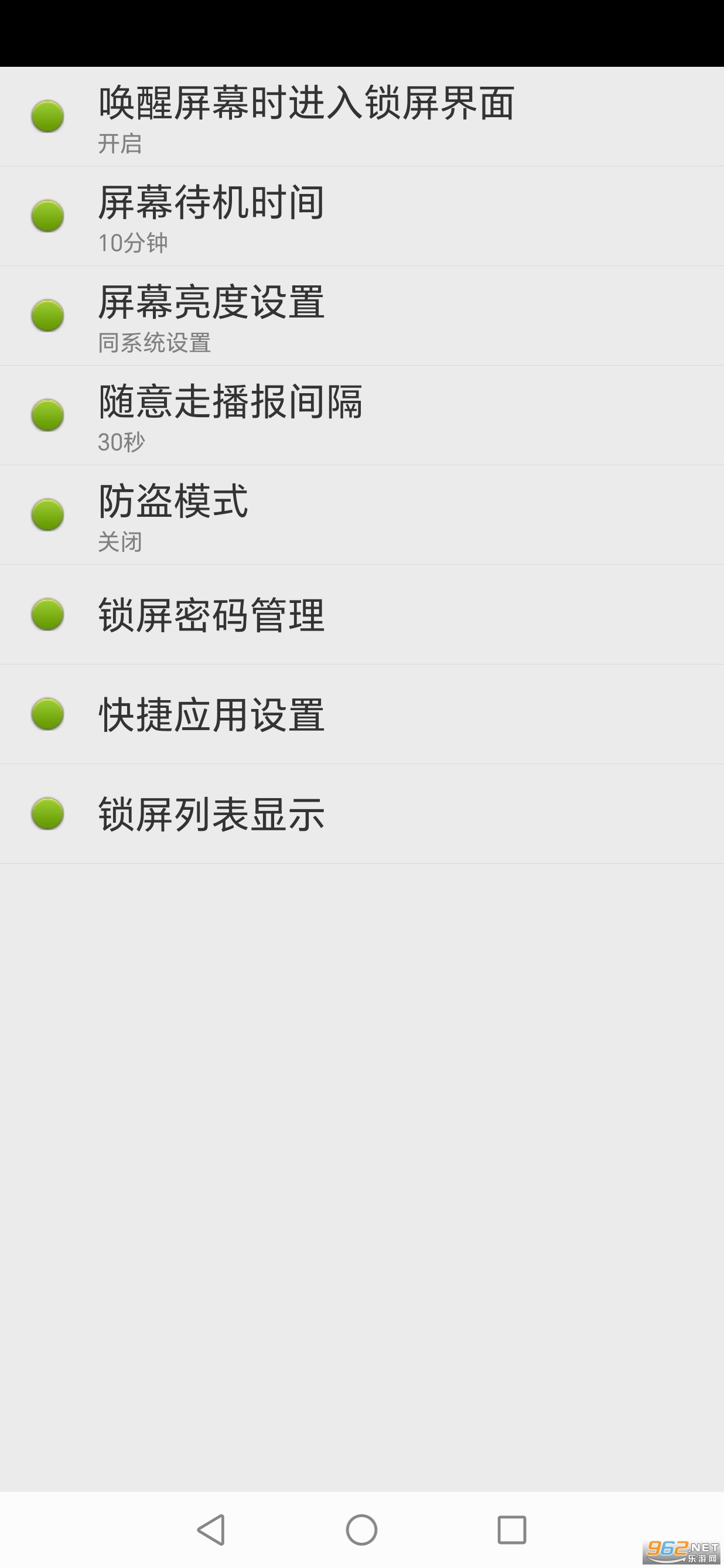Image resolution: width=724 pixels, height=1568 pixels.
Task: Click the green indicator next to 防盗模式
Action: pyautogui.click(x=47, y=514)
